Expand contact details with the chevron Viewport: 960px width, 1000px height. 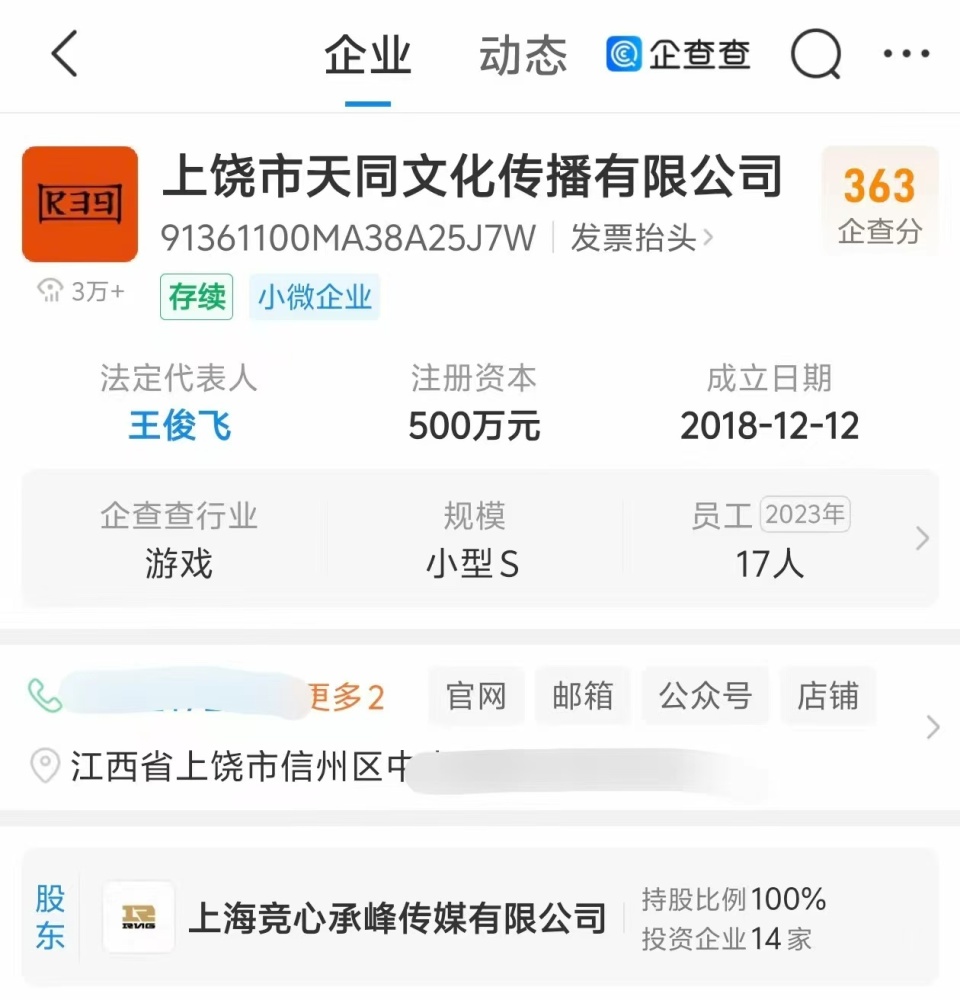point(932,727)
